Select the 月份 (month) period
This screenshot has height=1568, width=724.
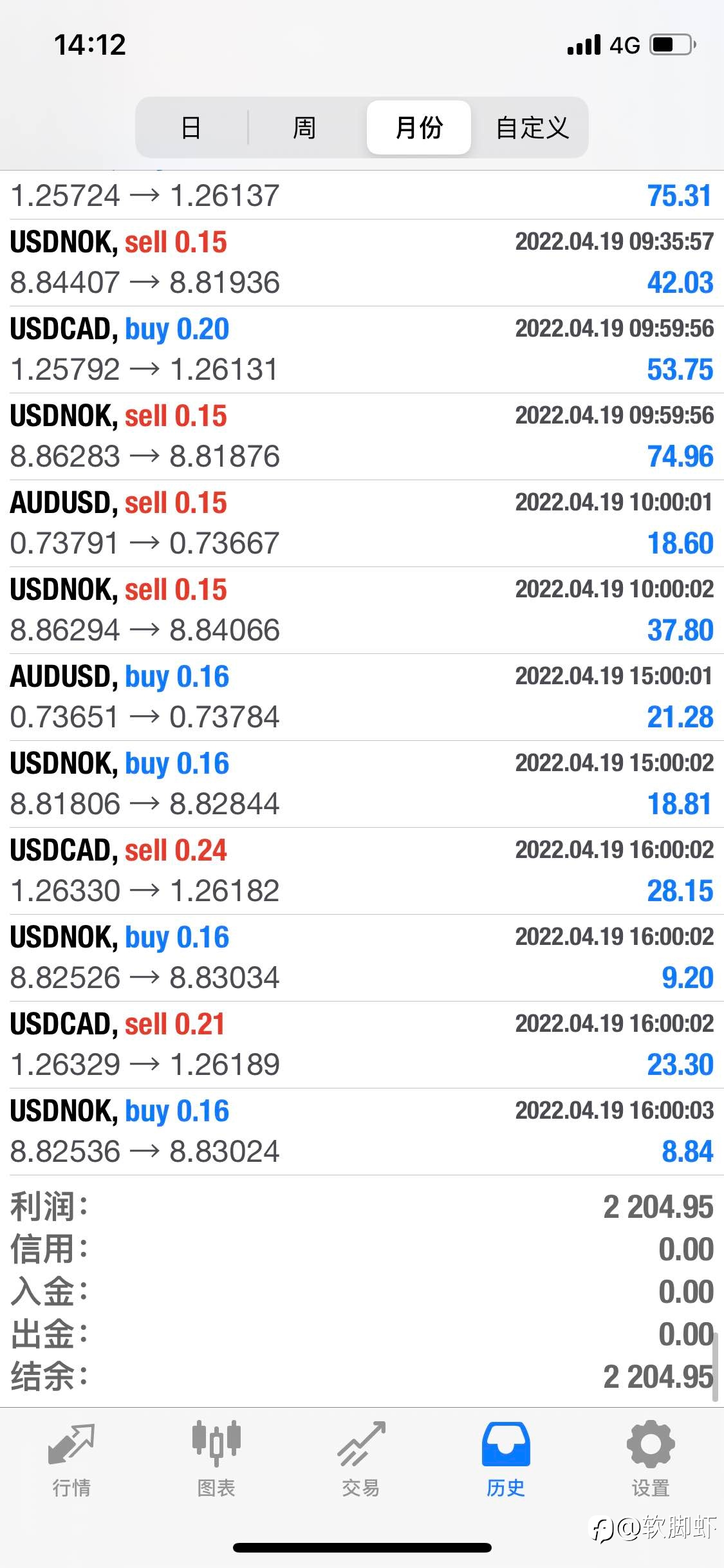tap(419, 127)
